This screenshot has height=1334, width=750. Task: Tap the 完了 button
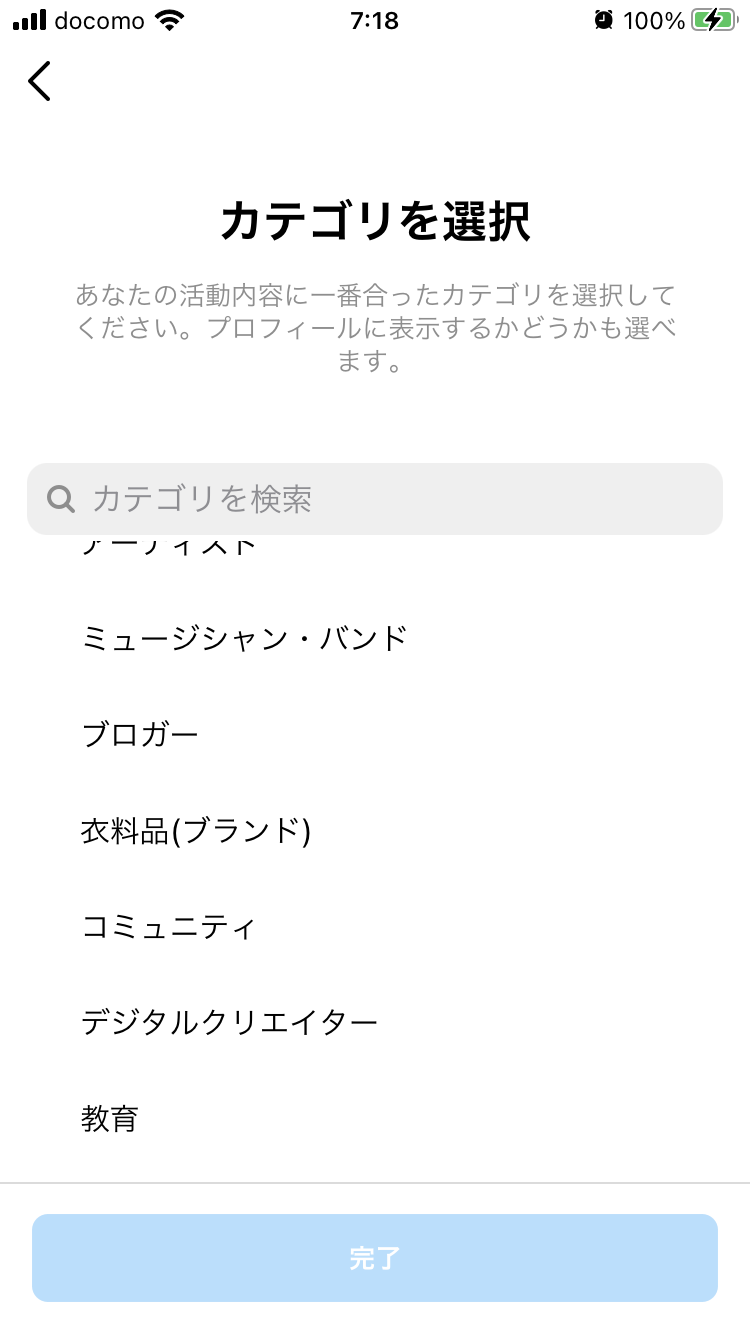click(x=375, y=1258)
